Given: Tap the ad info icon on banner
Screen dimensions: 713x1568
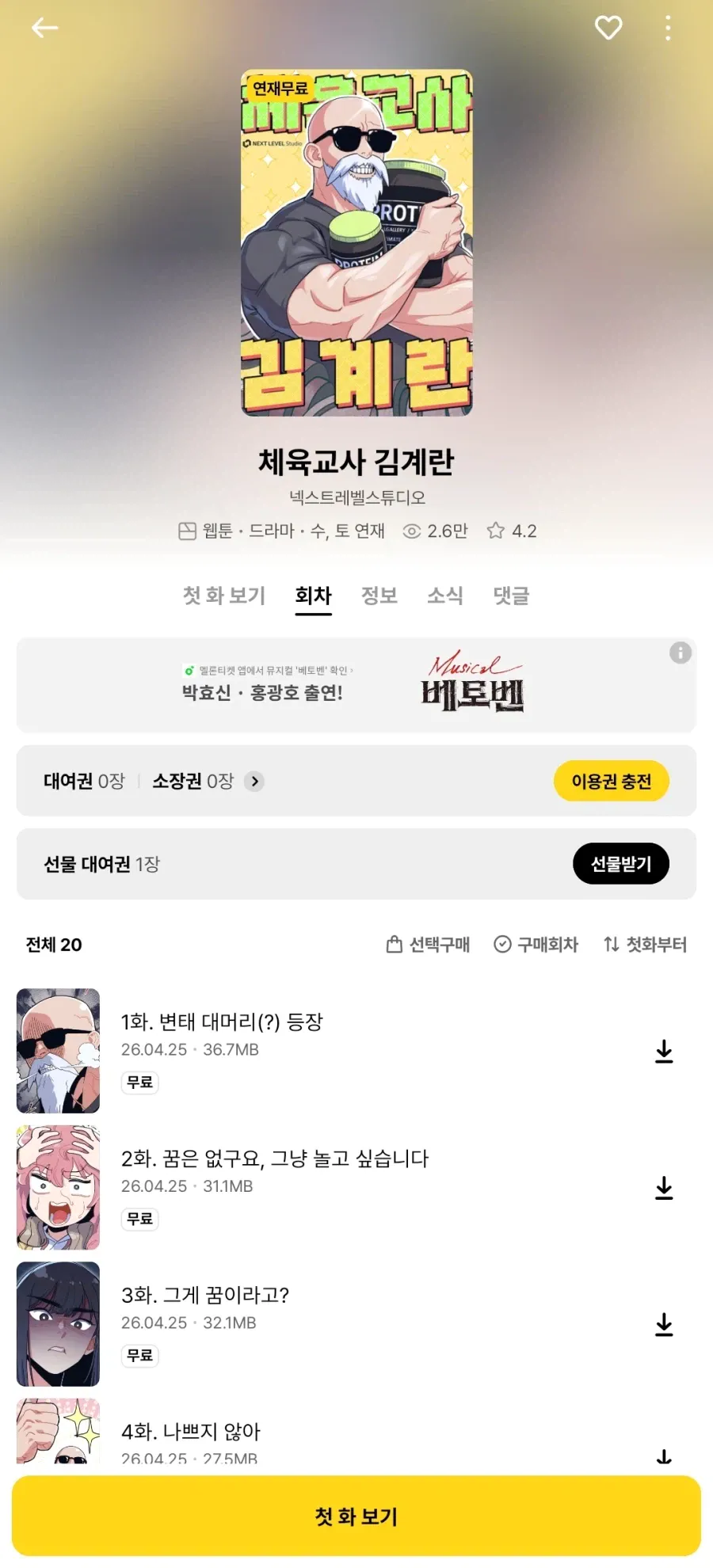Looking at the screenshot, I should click(x=681, y=653).
